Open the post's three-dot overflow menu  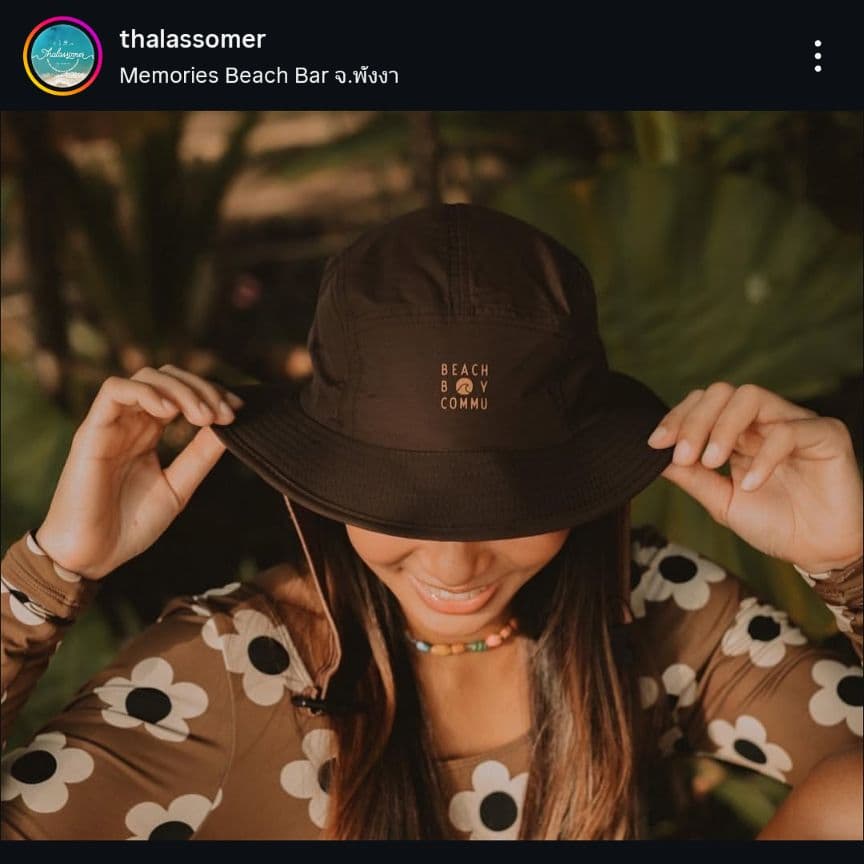pyautogui.click(x=817, y=56)
